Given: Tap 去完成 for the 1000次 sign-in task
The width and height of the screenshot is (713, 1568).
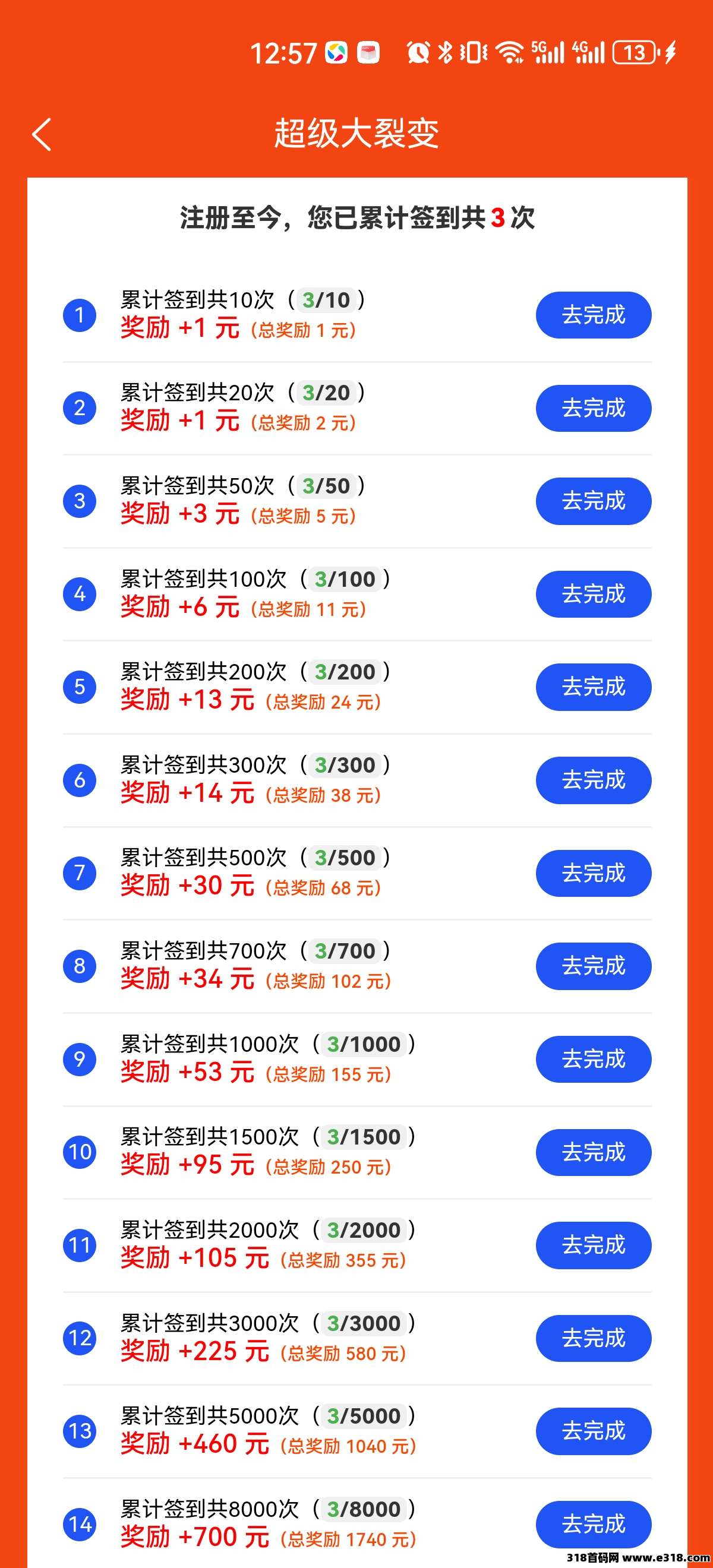Looking at the screenshot, I should click(594, 1059).
